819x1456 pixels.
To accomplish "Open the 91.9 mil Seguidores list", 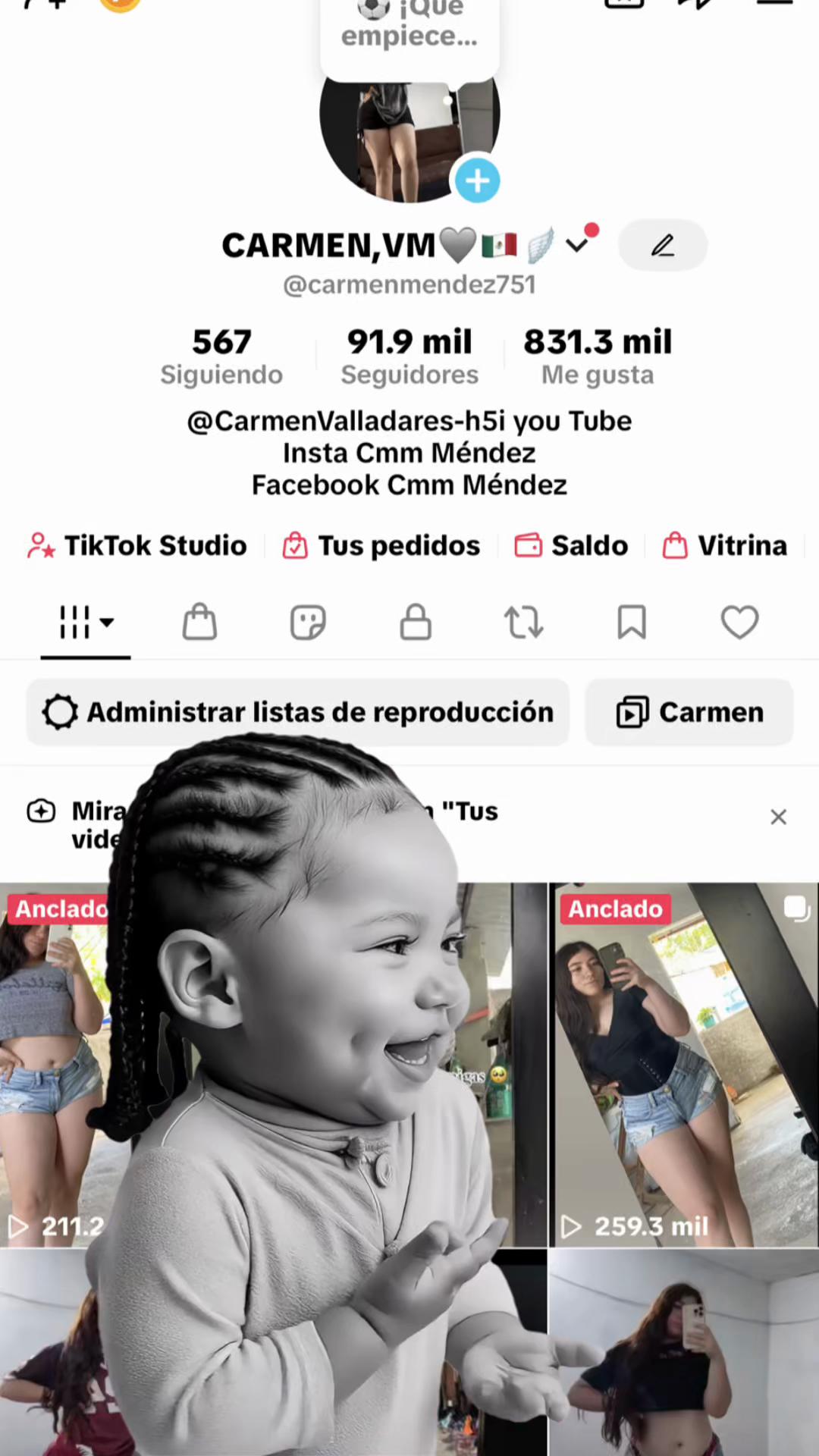I will point(409,356).
